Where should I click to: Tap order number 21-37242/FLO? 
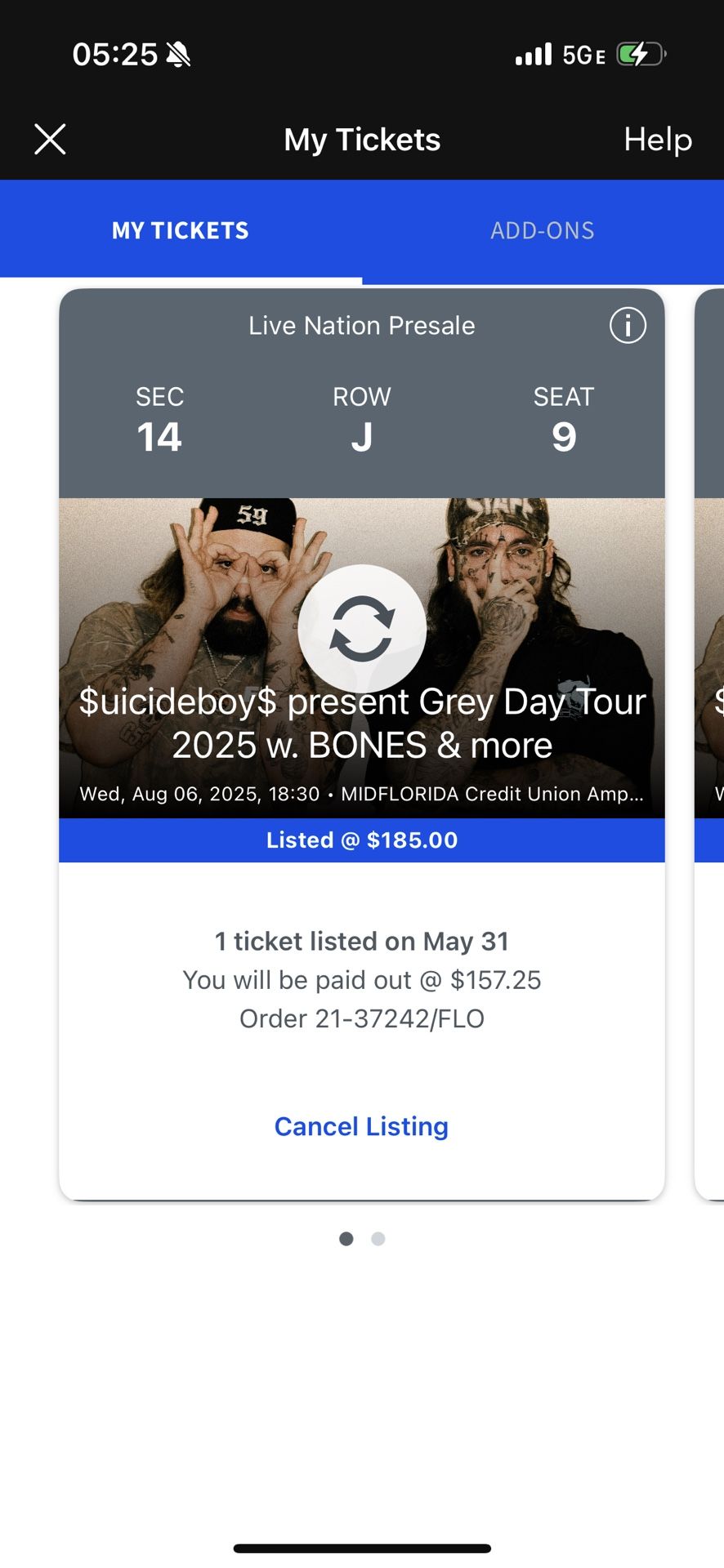361,1018
